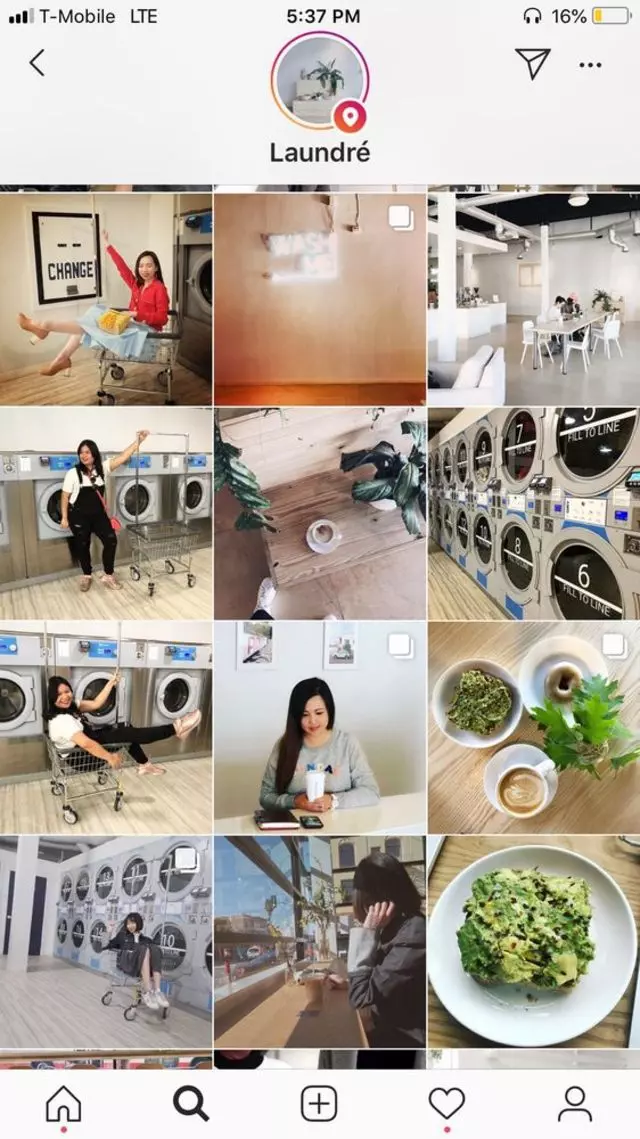Open the avocado toast on plate photo
This screenshot has width=640, height=1139.
point(534,941)
